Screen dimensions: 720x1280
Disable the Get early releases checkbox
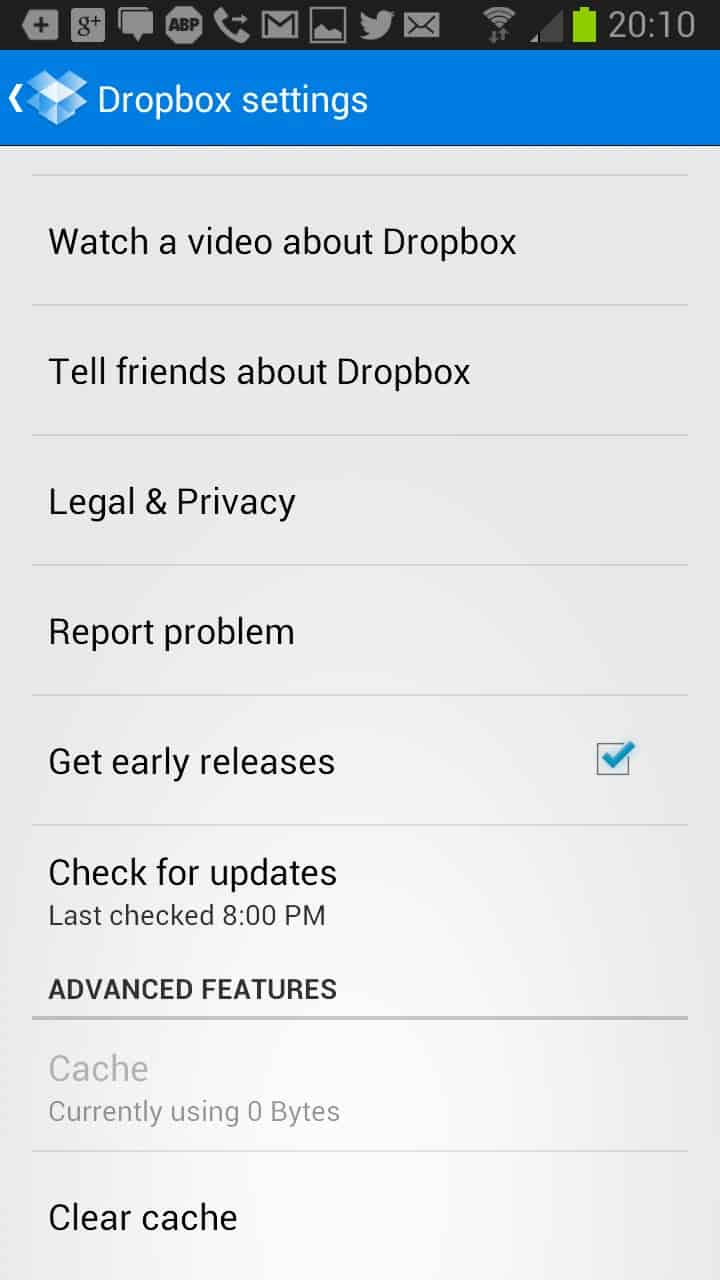click(x=612, y=760)
